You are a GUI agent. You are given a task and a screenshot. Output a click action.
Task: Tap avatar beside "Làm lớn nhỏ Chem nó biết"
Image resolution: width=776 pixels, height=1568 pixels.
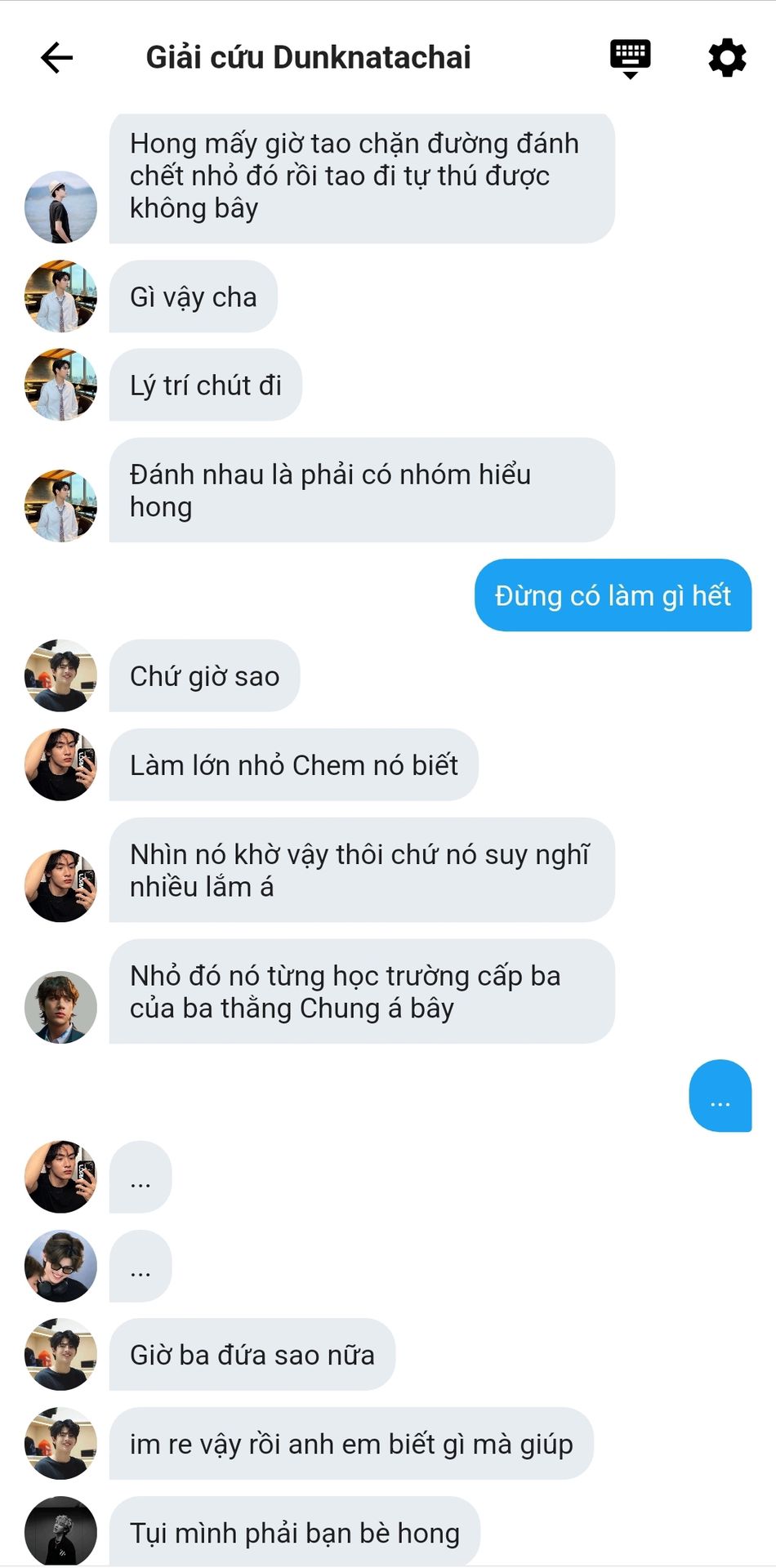pos(60,764)
